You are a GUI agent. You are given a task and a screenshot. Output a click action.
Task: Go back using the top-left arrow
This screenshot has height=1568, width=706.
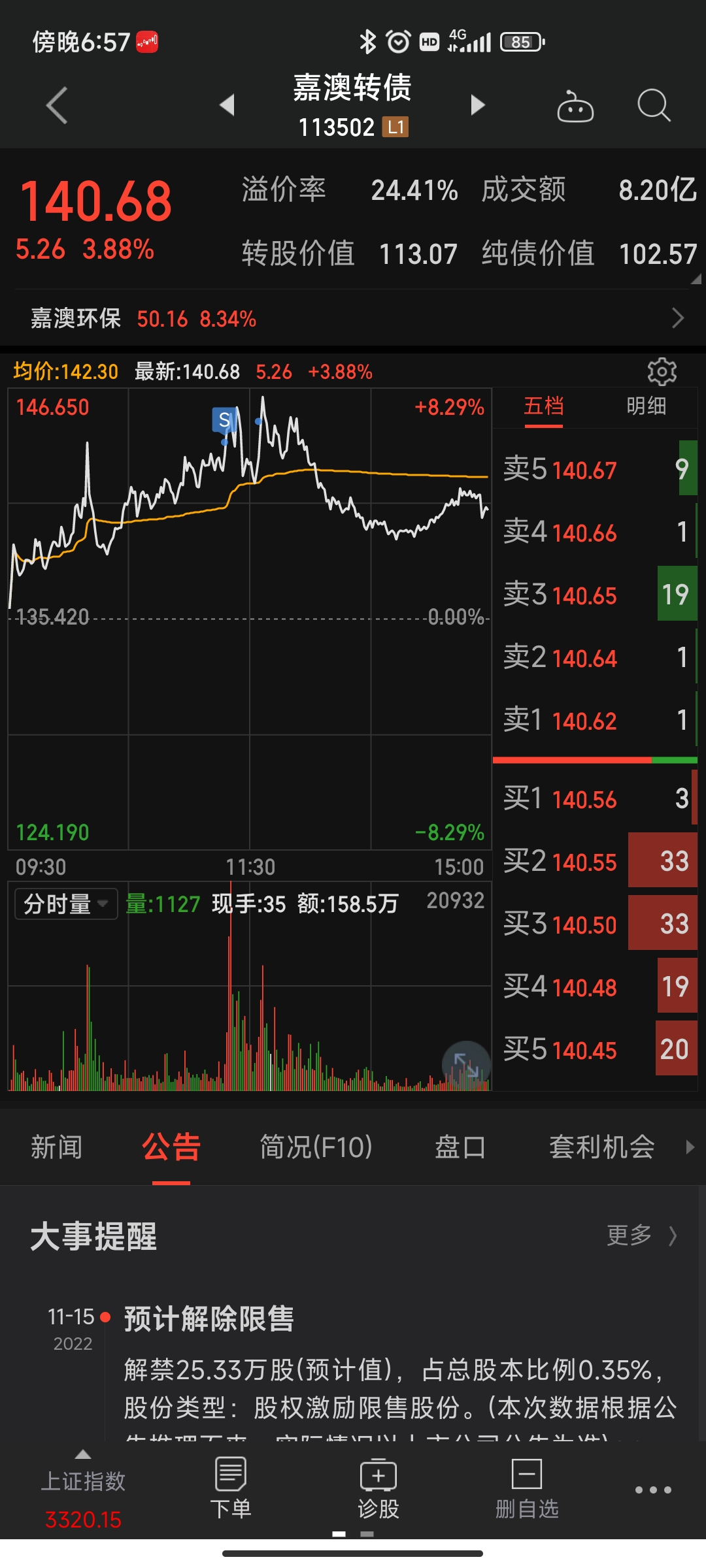click(58, 105)
